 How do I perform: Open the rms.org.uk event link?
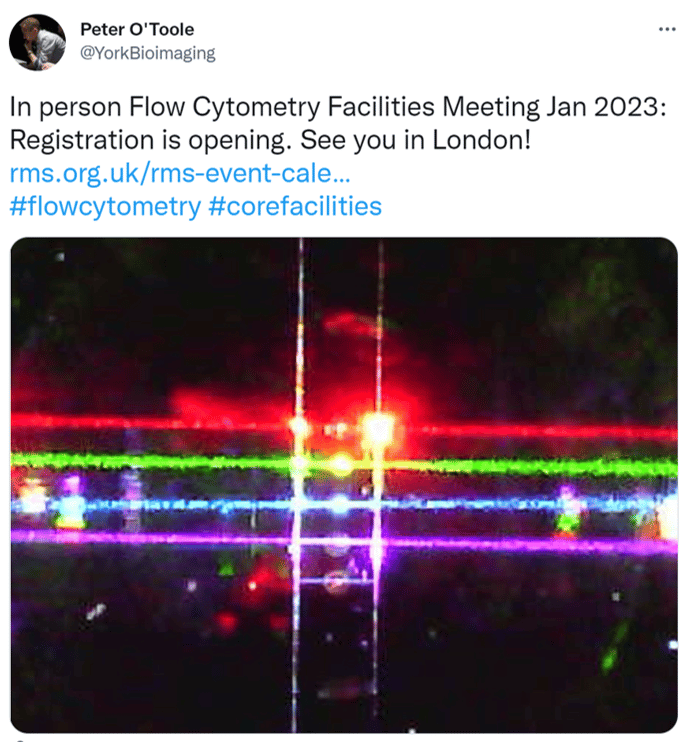pos(179,173)
